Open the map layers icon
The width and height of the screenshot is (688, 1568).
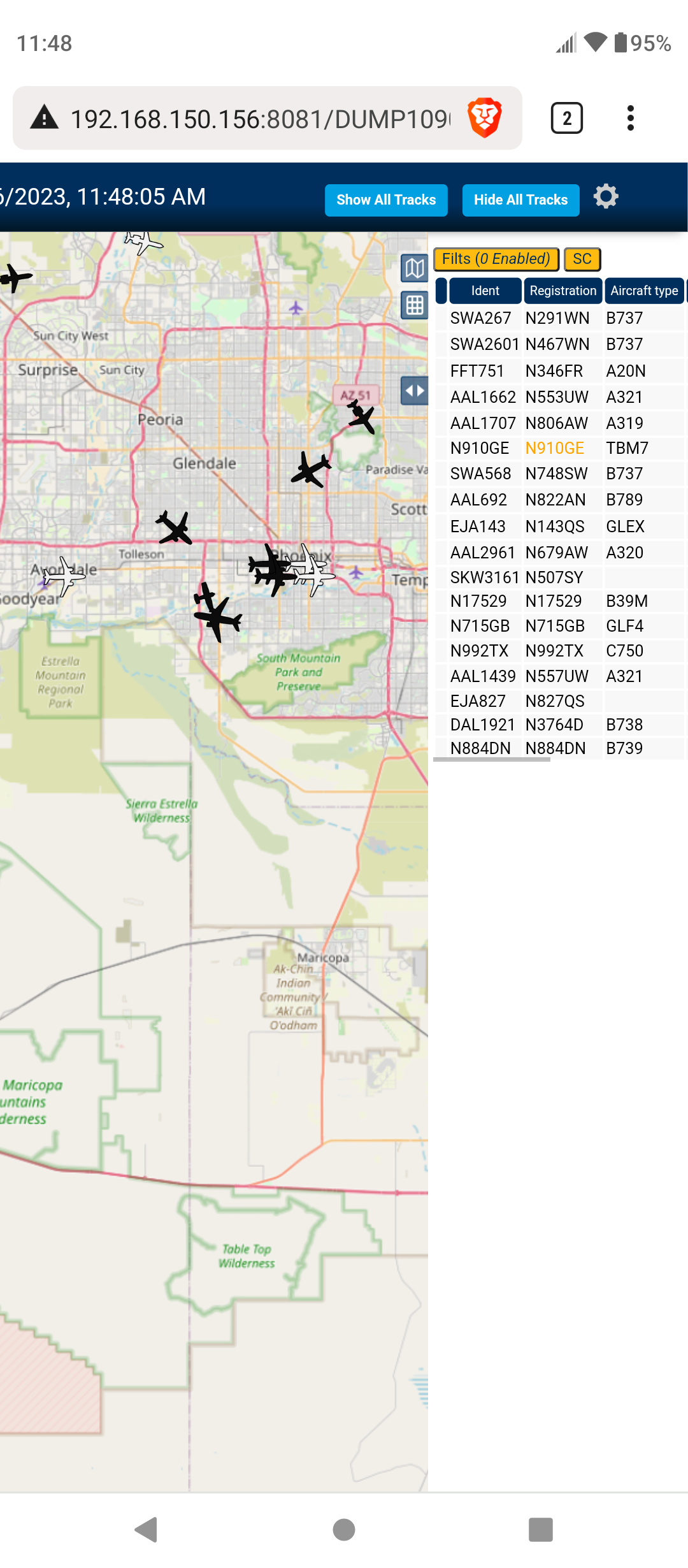coord(415,268)
